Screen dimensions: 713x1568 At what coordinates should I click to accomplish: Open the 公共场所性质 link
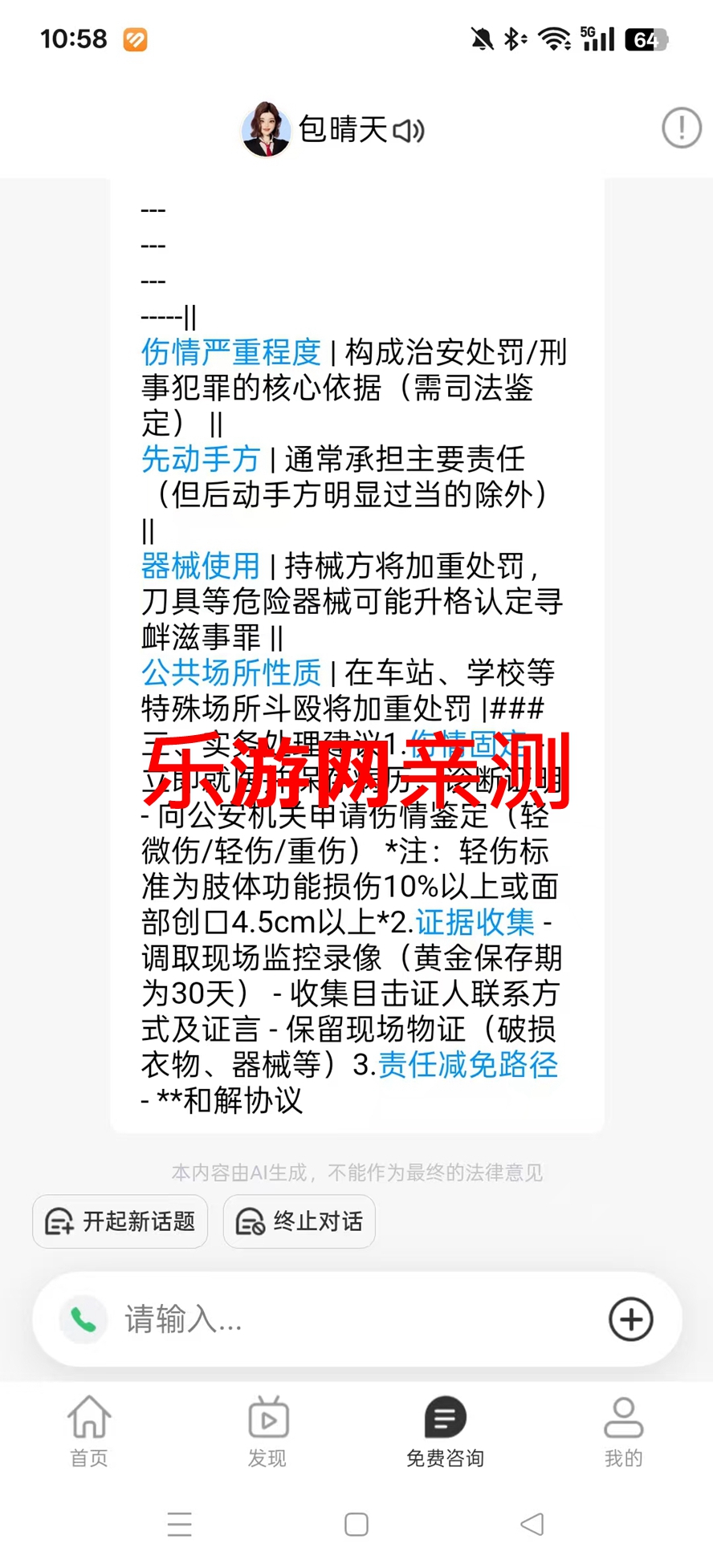[231, 672]
